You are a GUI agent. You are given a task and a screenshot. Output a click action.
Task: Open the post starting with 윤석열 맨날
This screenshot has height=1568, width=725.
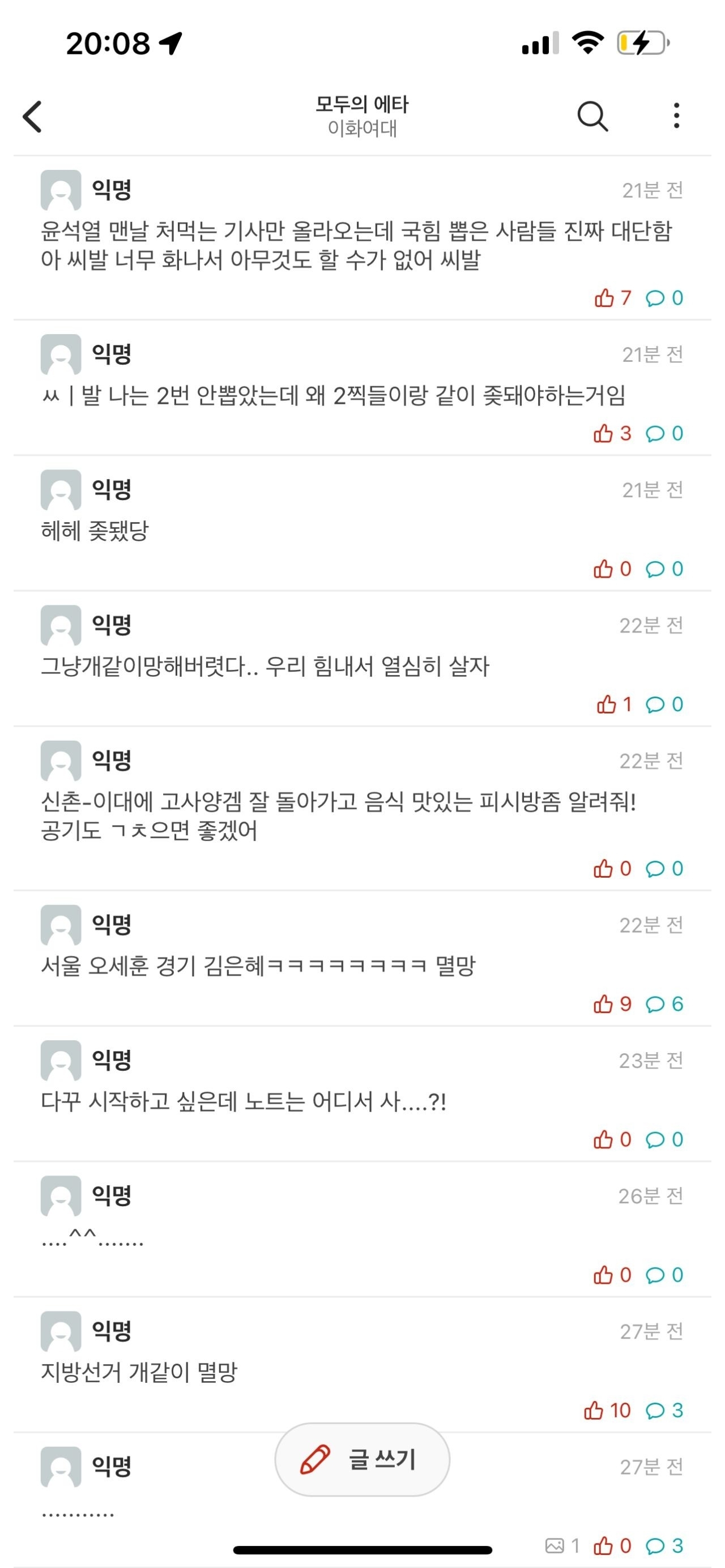click(356, 245)
